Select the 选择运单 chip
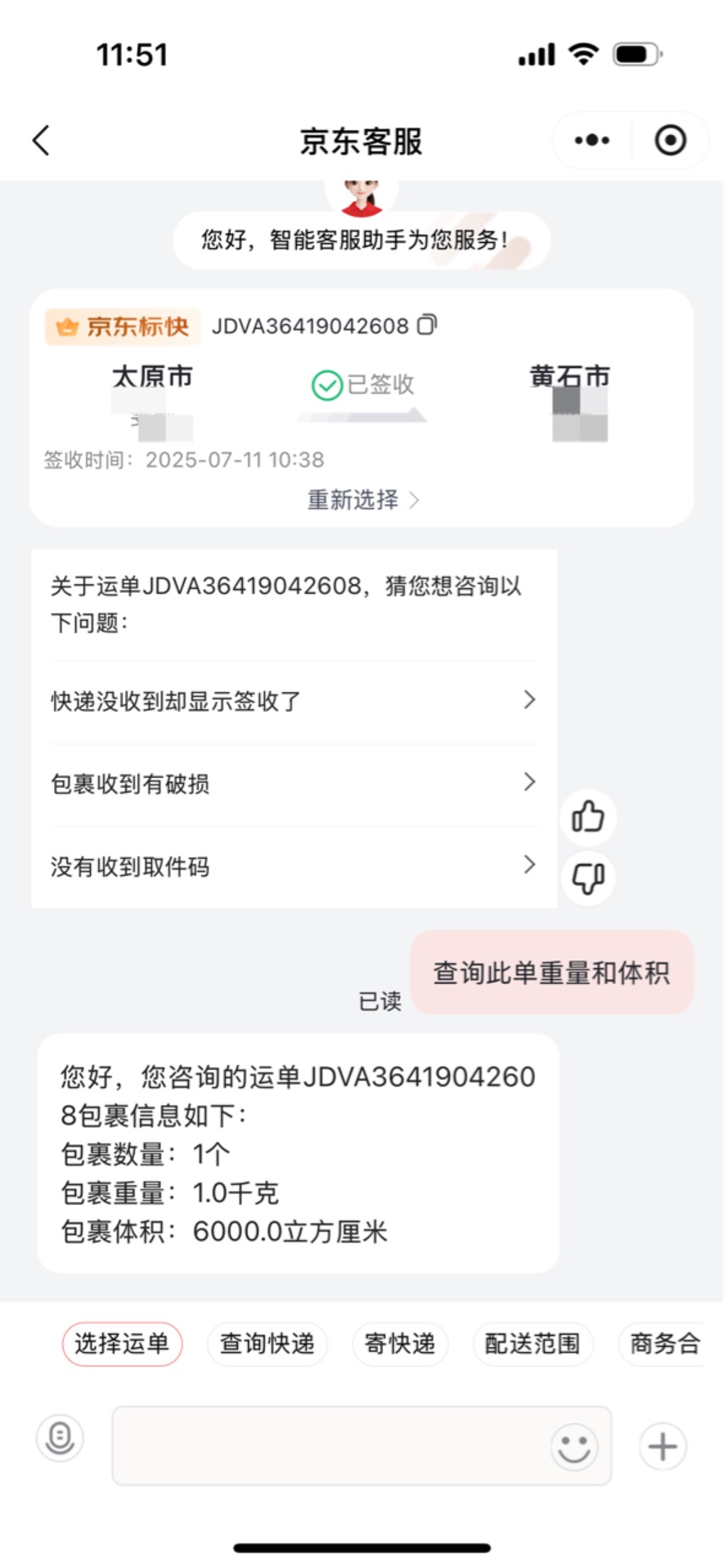This screenshot has width=724, height=1568. pos(122,1344)
